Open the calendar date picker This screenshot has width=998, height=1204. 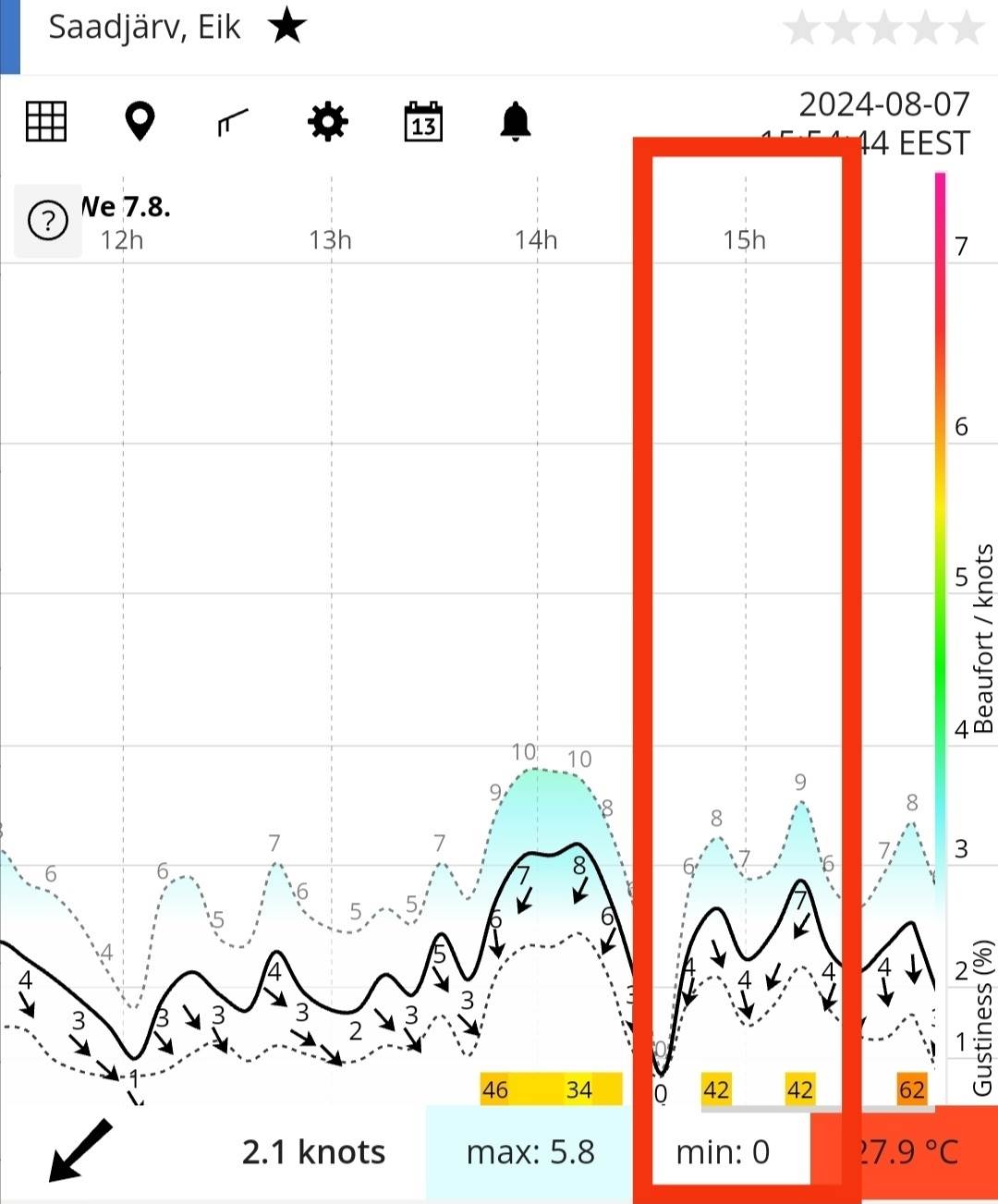click(423, 121)
